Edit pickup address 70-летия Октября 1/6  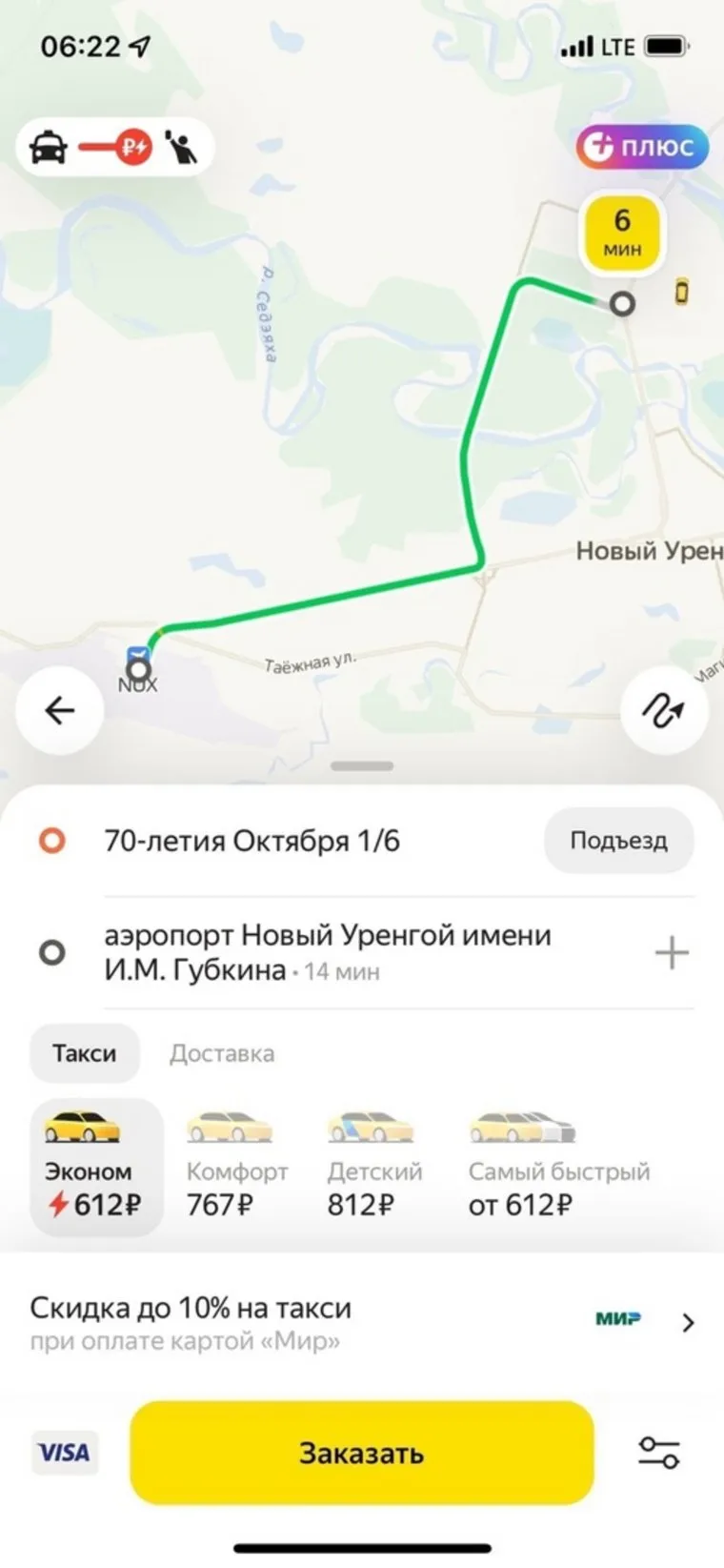pos(252,841)
